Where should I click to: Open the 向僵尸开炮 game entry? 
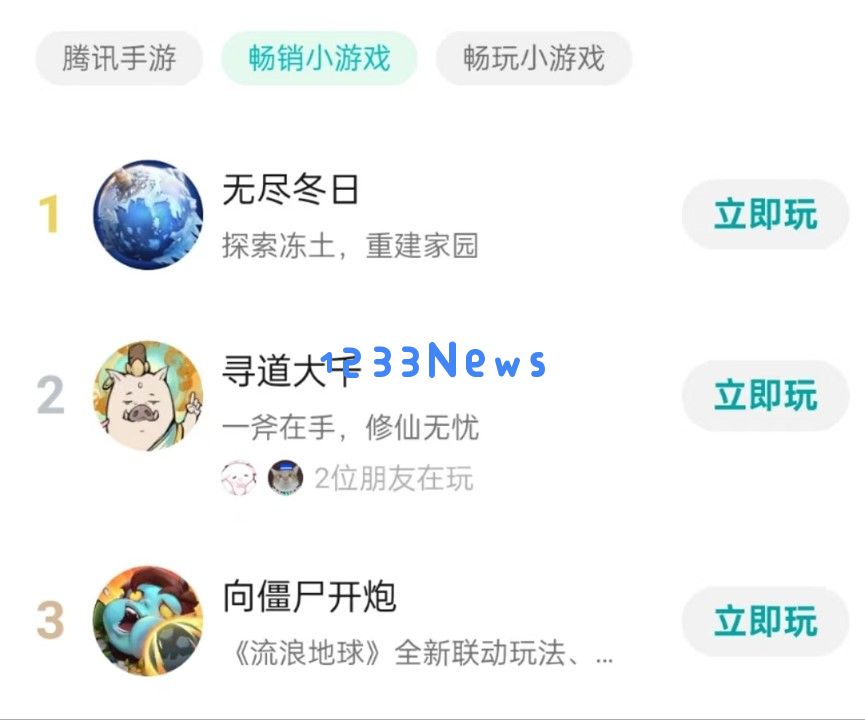(308, 598)
